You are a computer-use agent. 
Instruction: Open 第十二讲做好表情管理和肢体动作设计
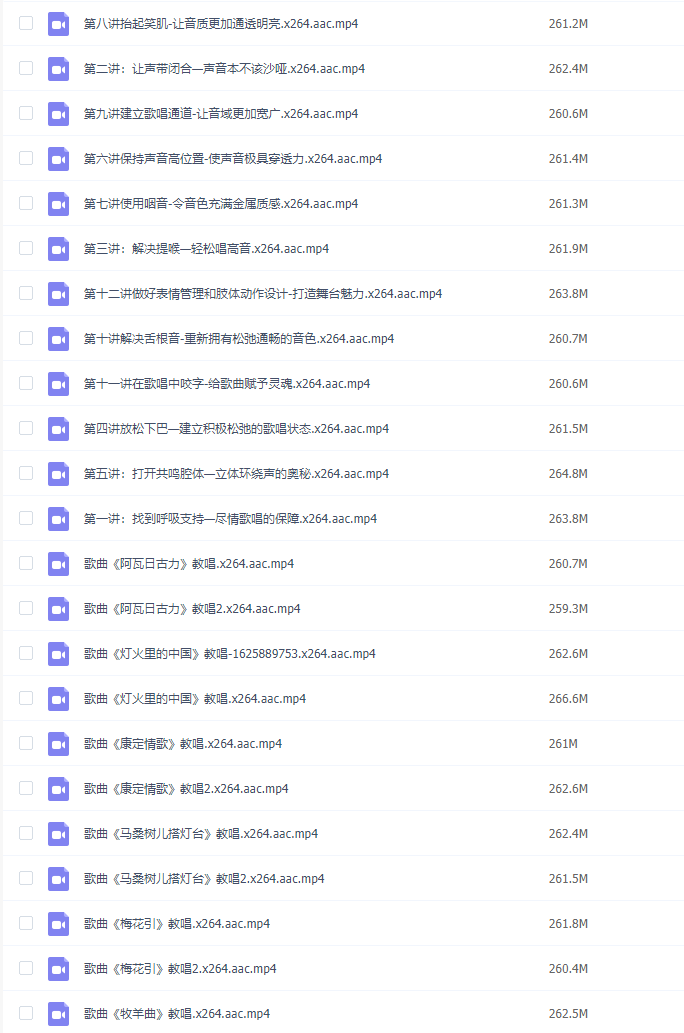pos(262,293)
